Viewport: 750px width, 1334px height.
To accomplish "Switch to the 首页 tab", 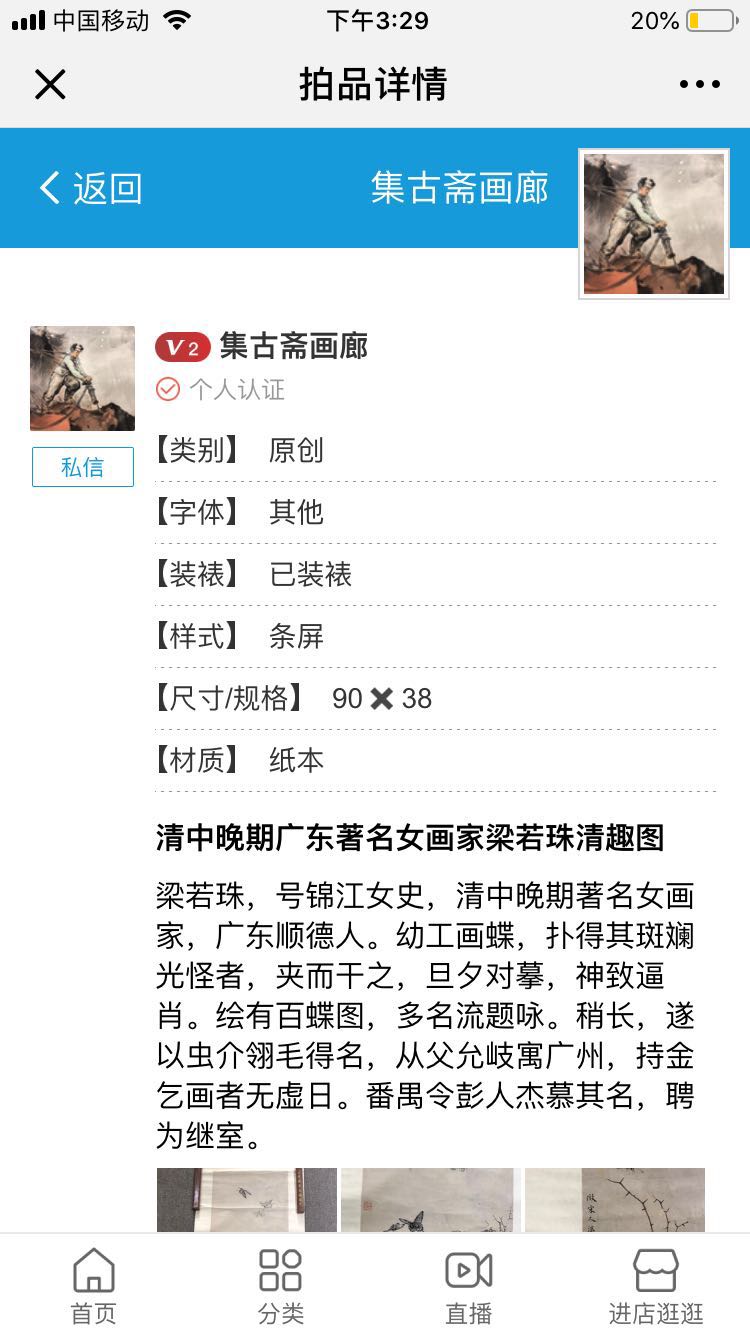I will [93, 1286].
